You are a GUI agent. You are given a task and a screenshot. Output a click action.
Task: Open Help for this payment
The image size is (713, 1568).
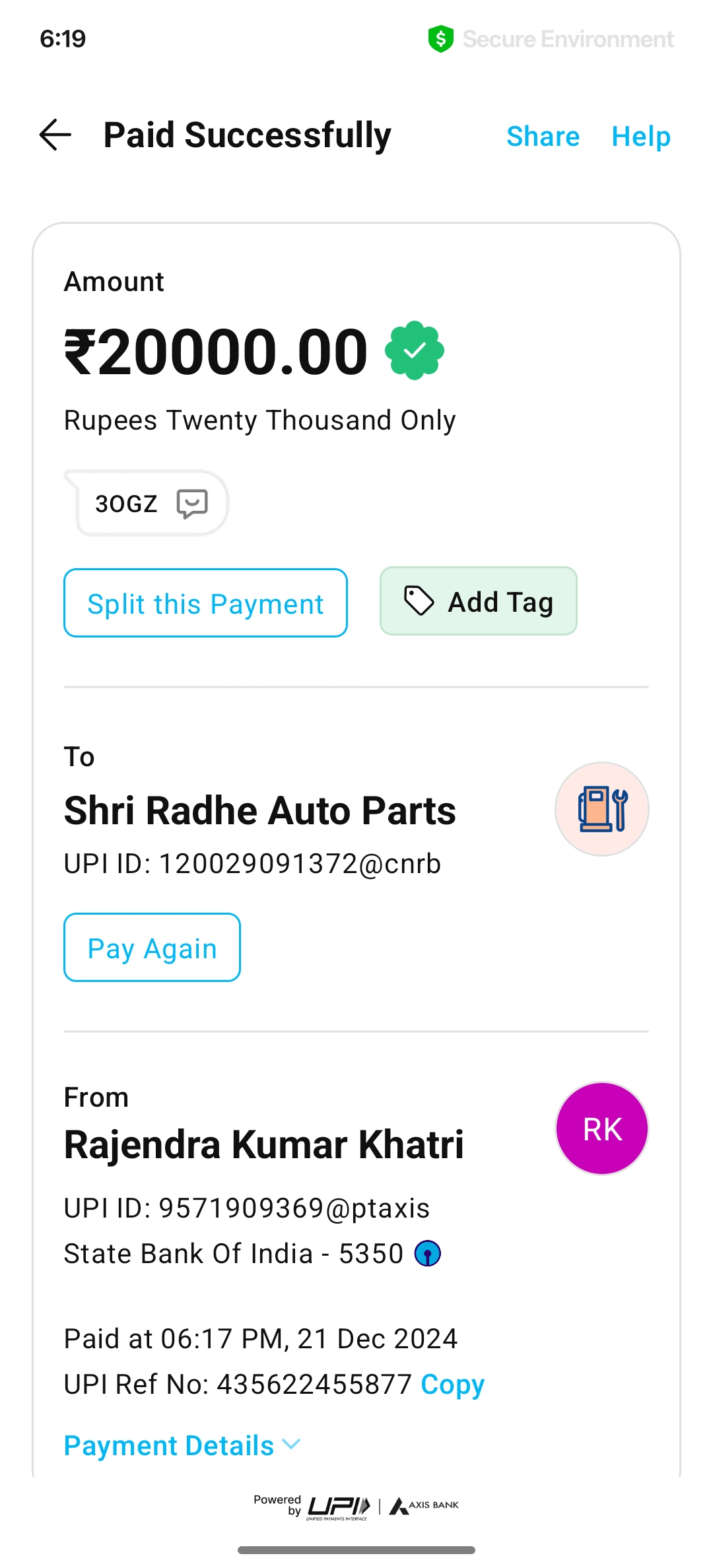640,137
